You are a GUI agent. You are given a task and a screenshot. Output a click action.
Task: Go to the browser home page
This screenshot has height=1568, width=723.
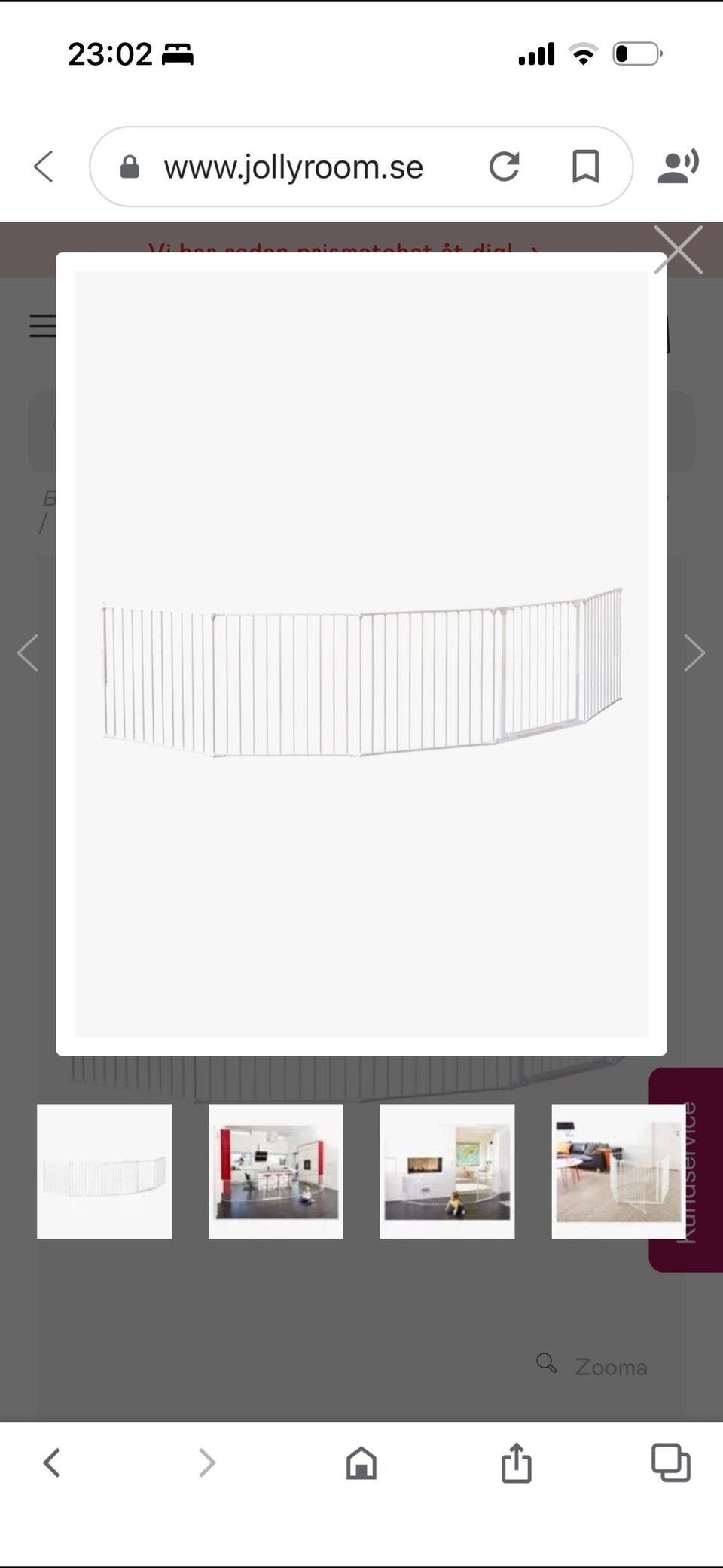click(361, 1463)
